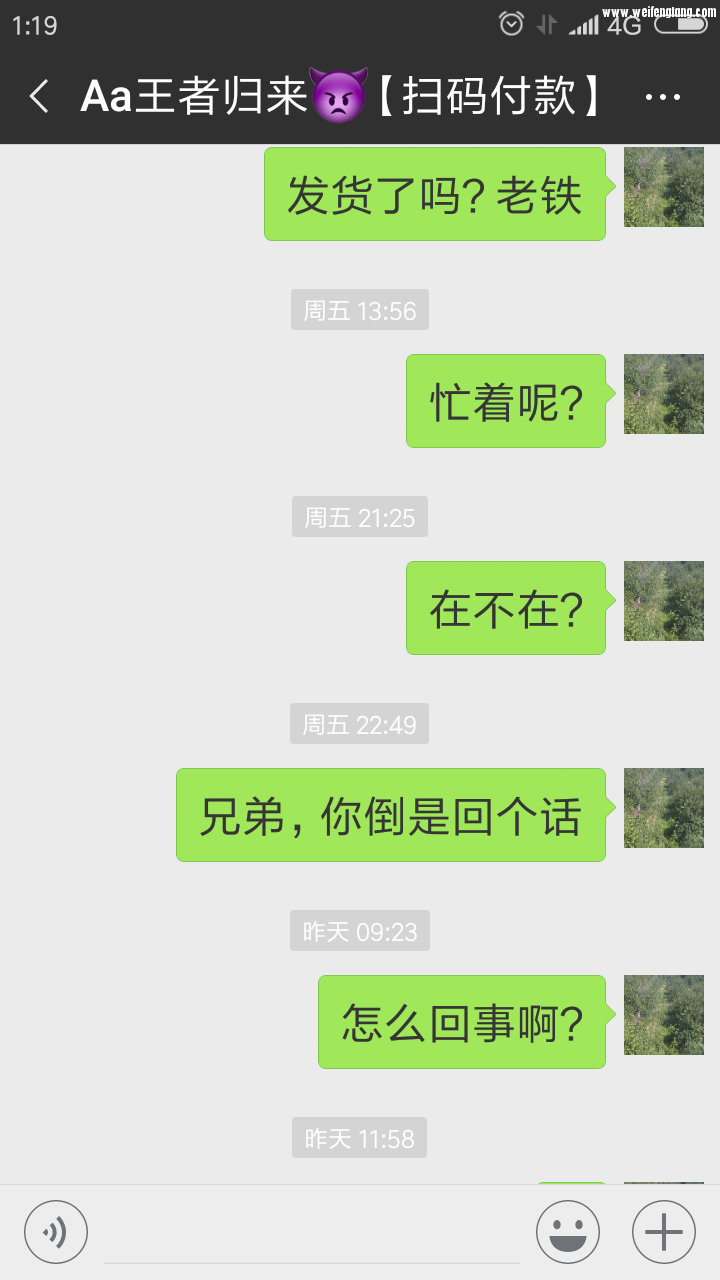
Task: Tap the timestamp '周五 13:56'
Action: tap(359, 310)
